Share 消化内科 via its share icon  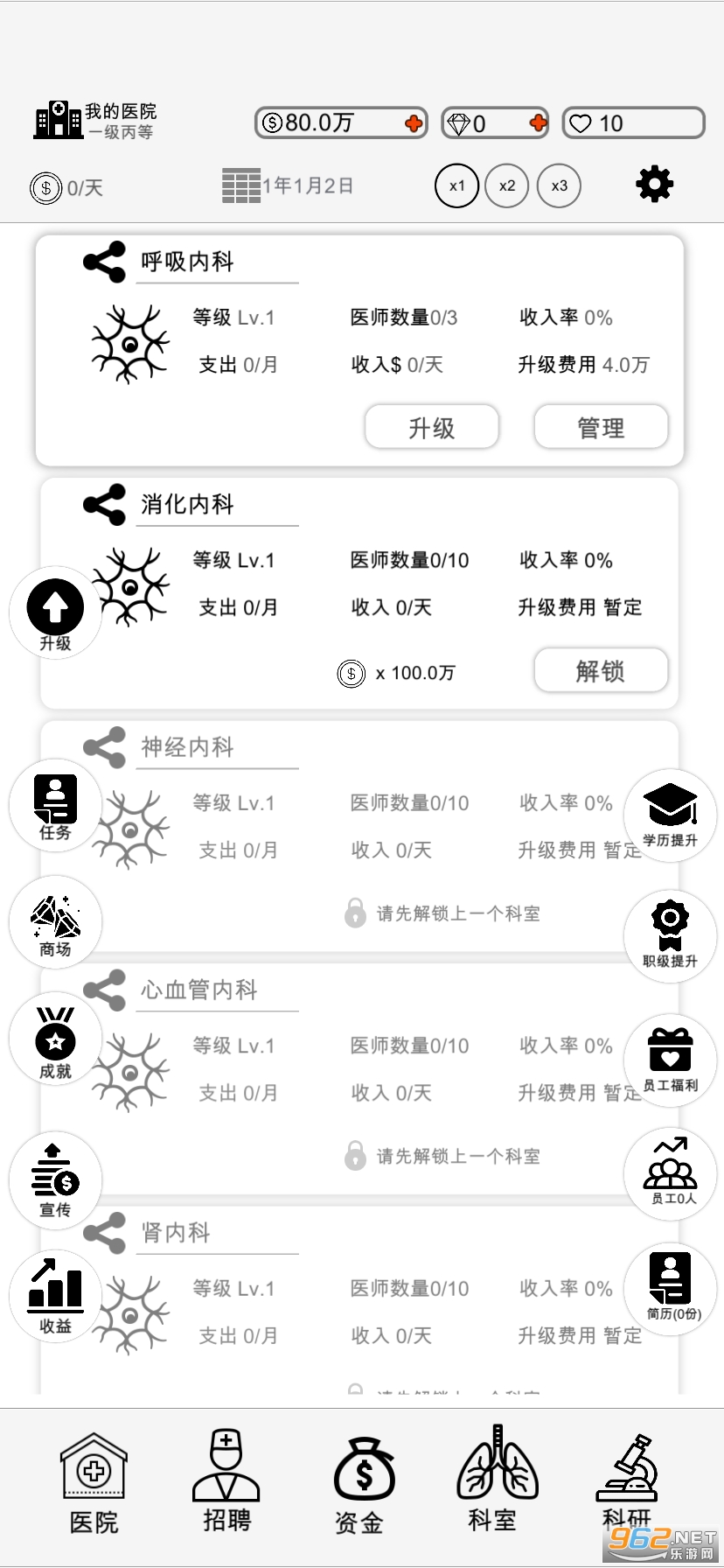pos(102,503)
